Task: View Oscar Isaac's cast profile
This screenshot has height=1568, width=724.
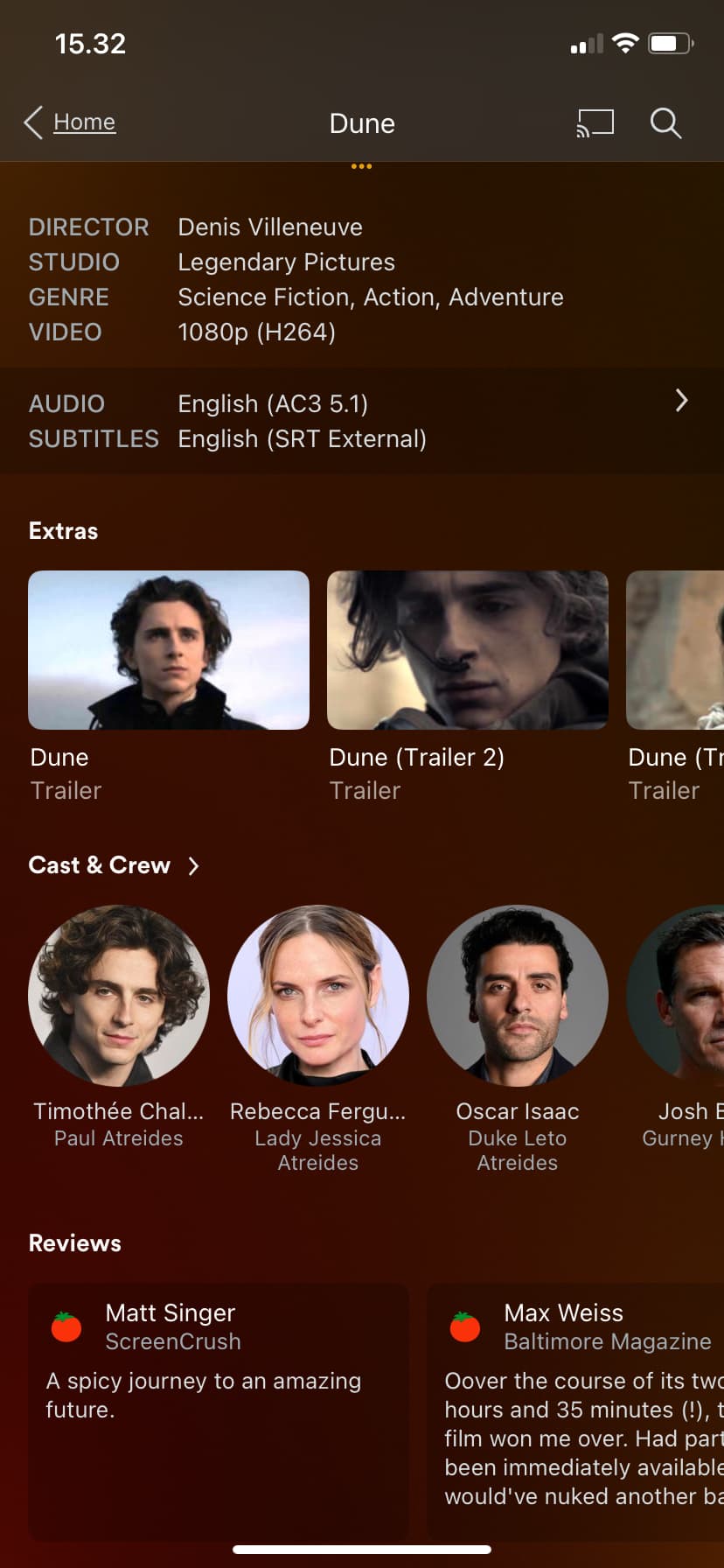Action: pyautogui.click(x=518, y=996)
